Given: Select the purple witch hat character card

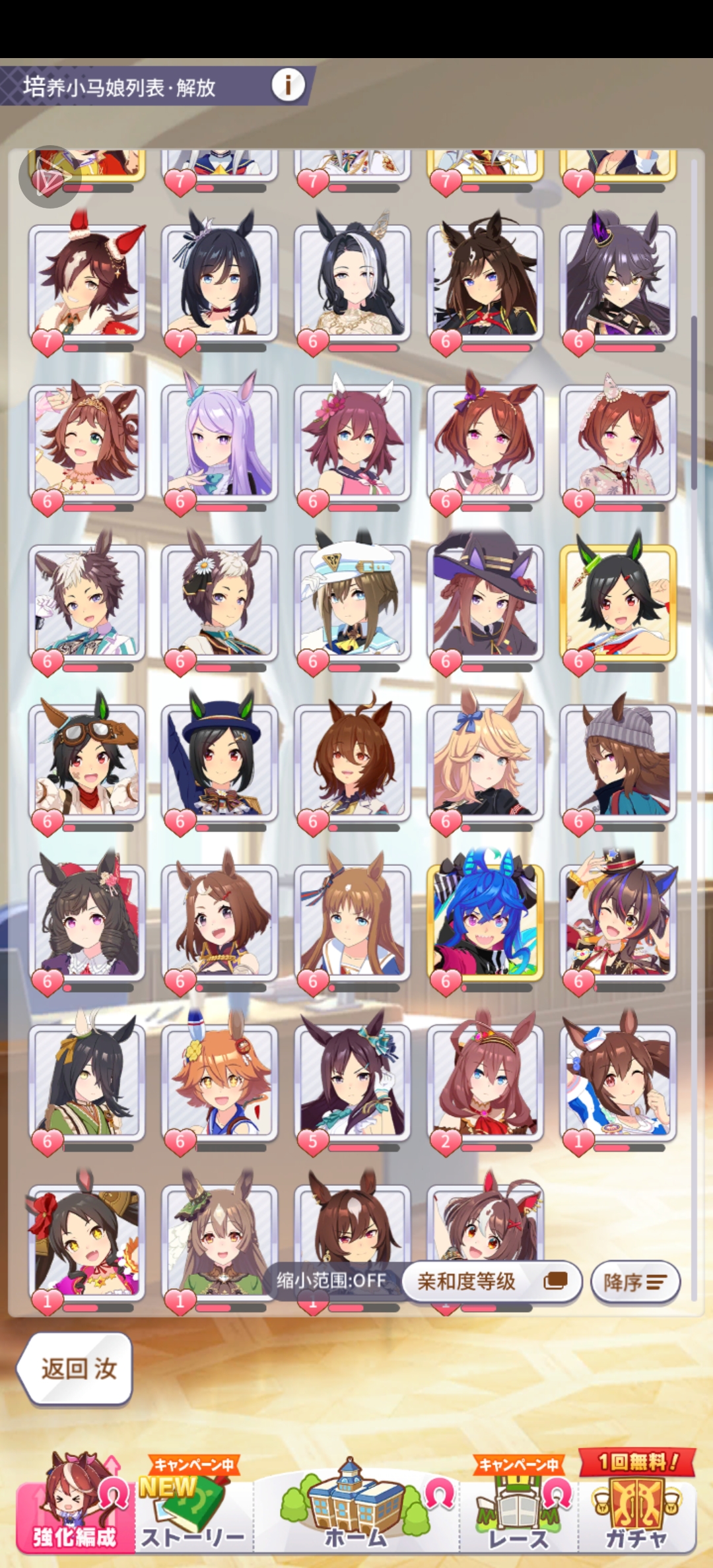Looking at the screenshot, I should pos(485,602).
